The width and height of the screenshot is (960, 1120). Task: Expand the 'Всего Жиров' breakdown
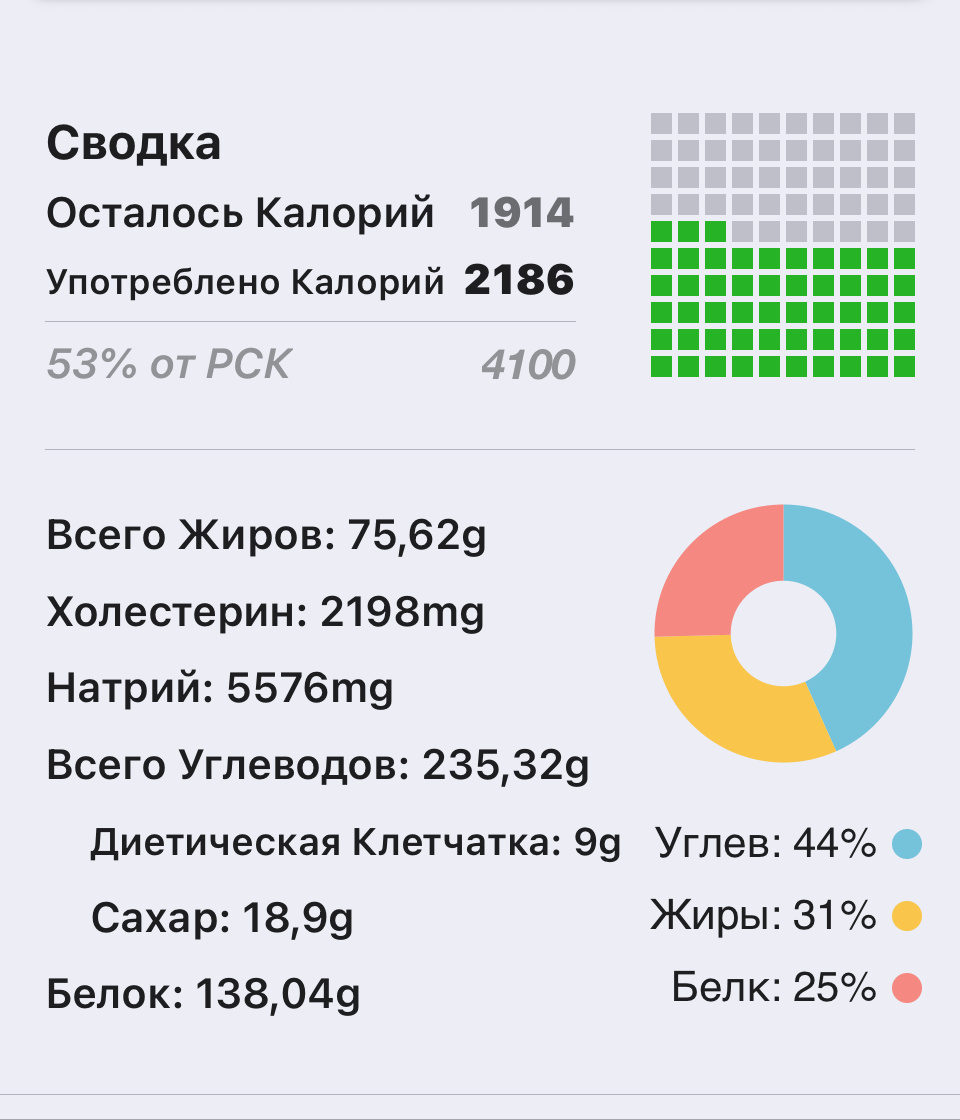click(265, 537)
